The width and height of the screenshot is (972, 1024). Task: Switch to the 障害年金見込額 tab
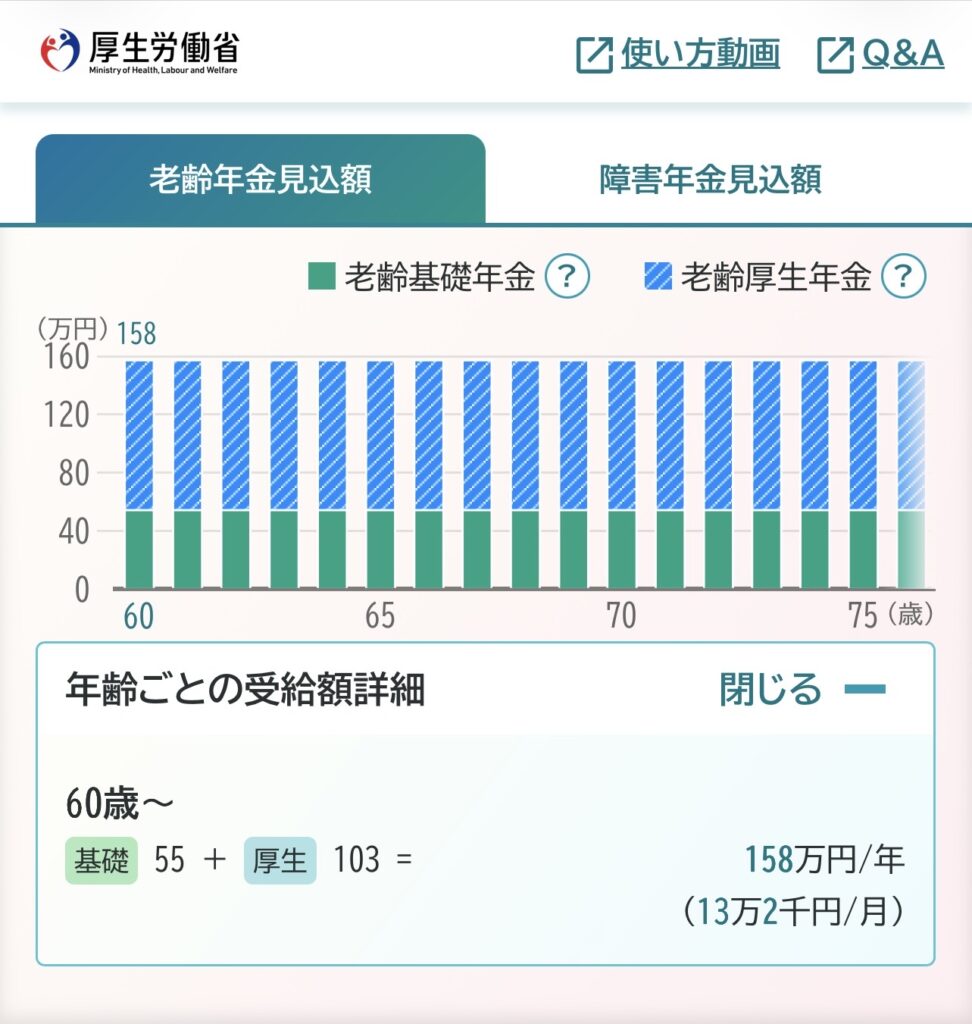pyautogui.click(x=710, y=181)
